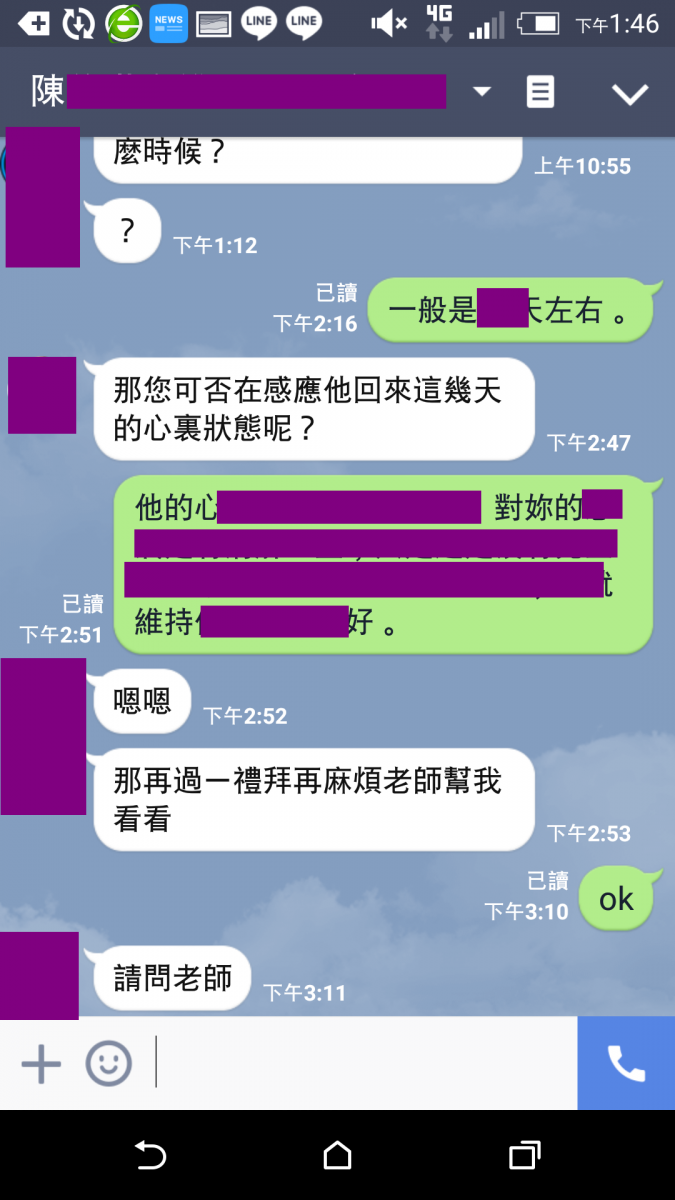Image resolution: width=675 pixels, height=1200 pixels.
Task: Open recent apps from navigation bar
Action: click(x=524, y=1156)
